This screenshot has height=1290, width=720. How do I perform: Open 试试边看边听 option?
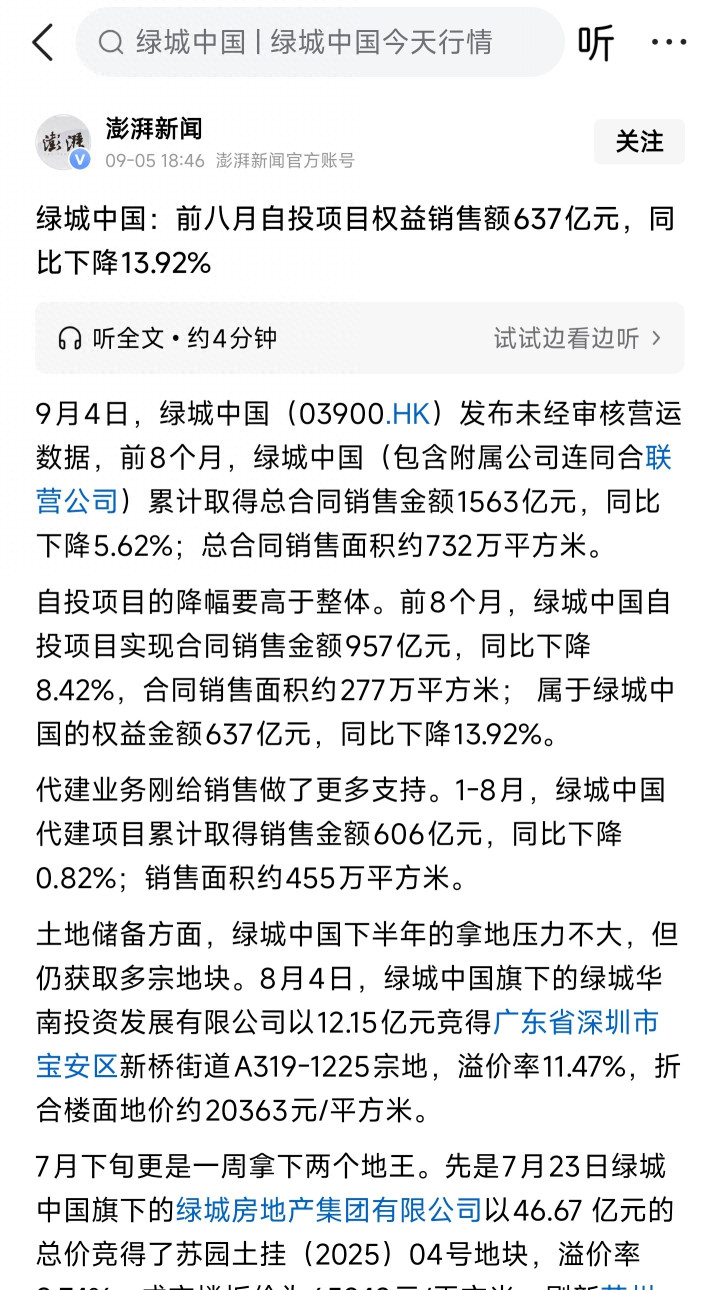(578, 338)
